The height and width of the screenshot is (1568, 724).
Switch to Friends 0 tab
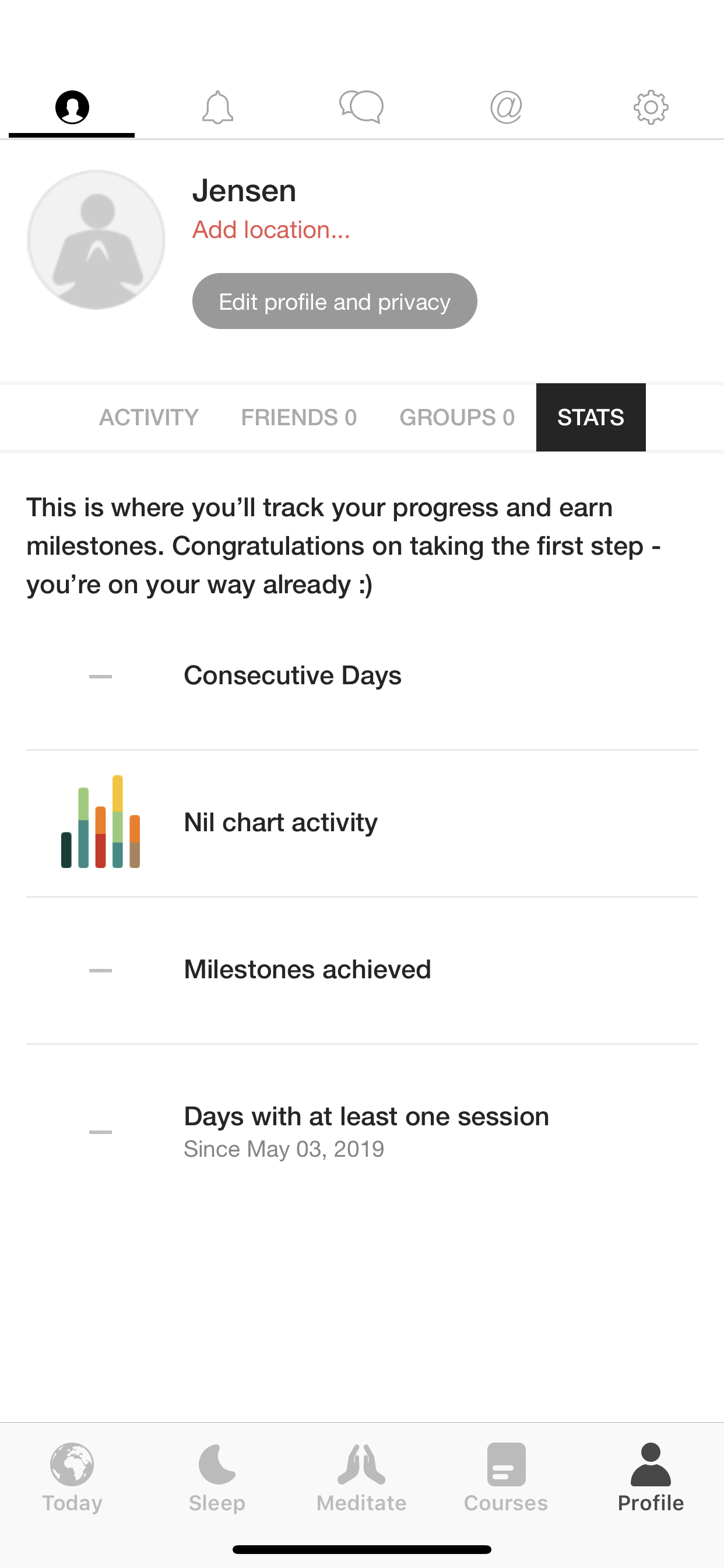(298, 418)
